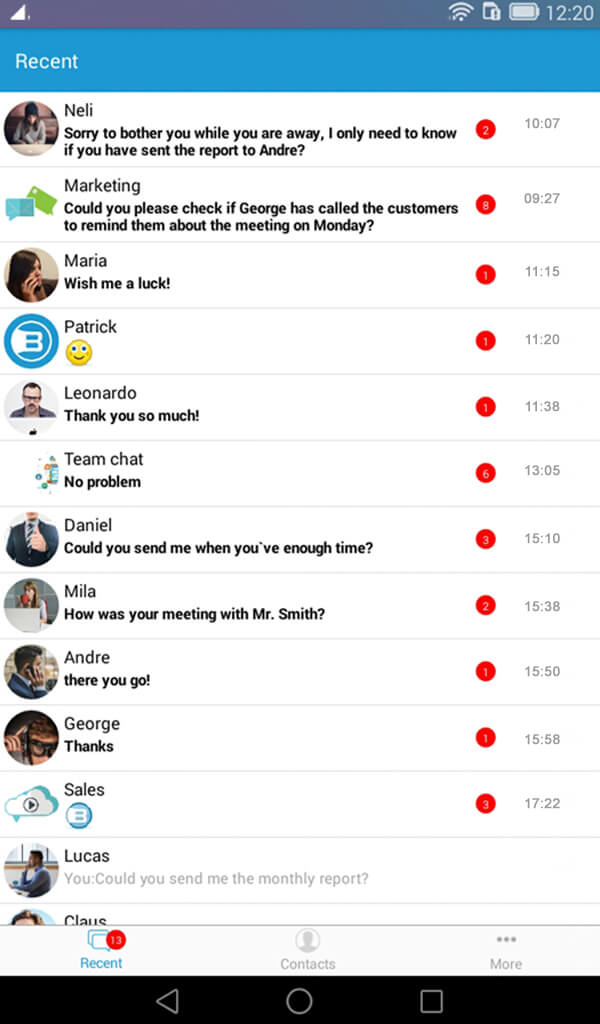Viewport: 600px width, 1024px height.
Task: Open the More tab
Action: [505, 950]
